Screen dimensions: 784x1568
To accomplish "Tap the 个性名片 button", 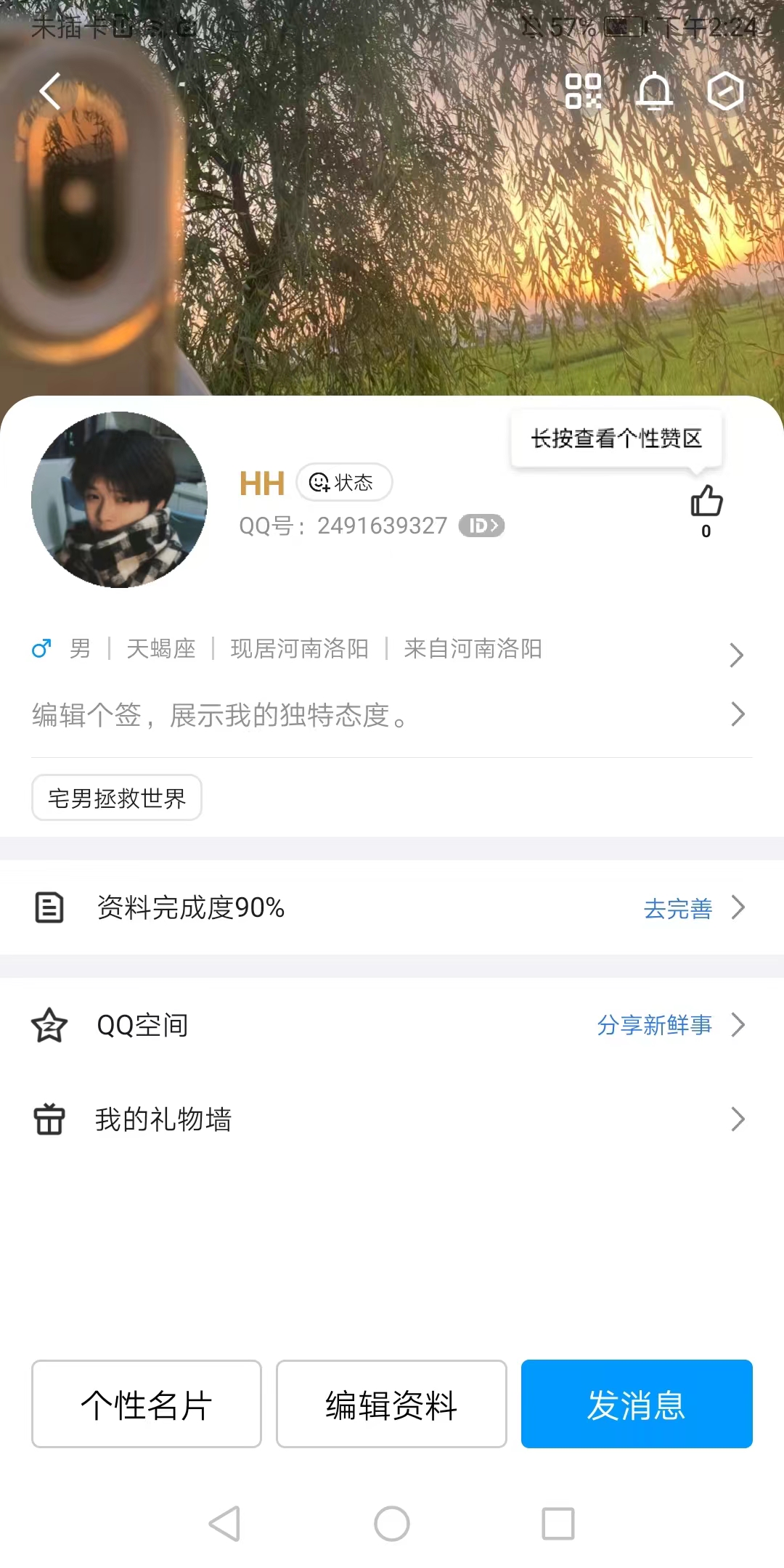I will tap(147, 1404).
